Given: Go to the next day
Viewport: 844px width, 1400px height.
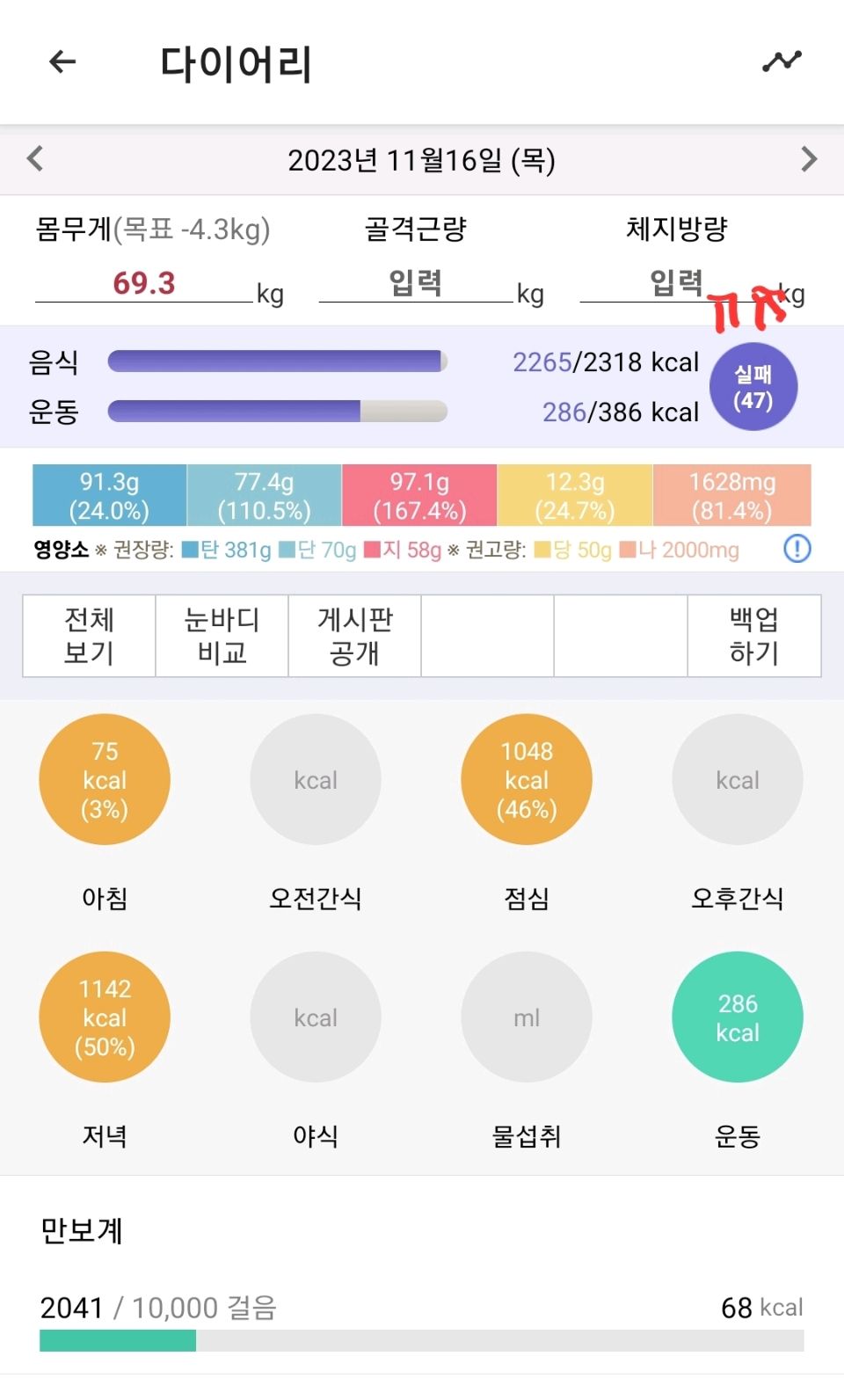Looking at the screenshot, I should click(809, 159).
